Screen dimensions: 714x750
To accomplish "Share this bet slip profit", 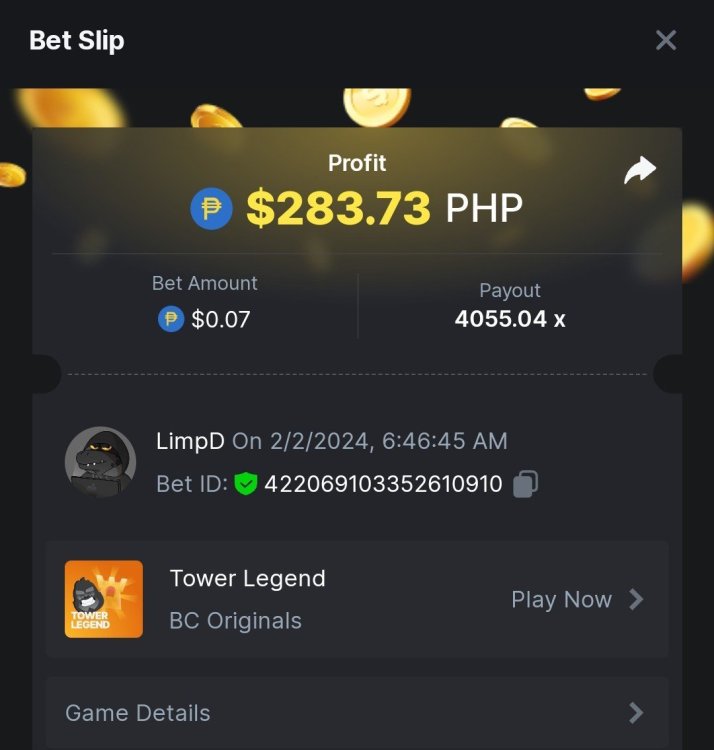I will [x=640, y=170].
